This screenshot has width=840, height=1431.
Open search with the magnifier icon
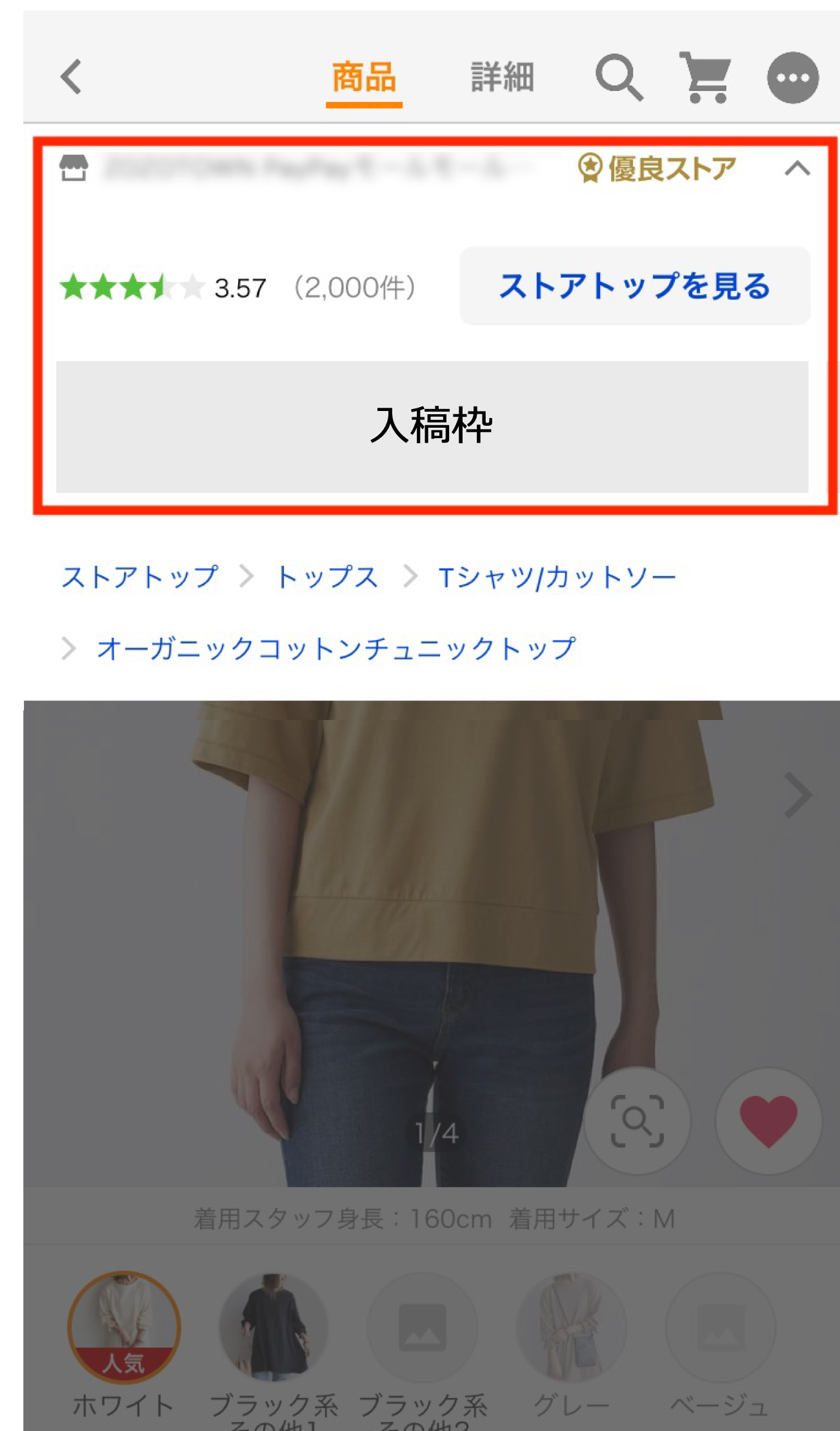pos(619,77)
